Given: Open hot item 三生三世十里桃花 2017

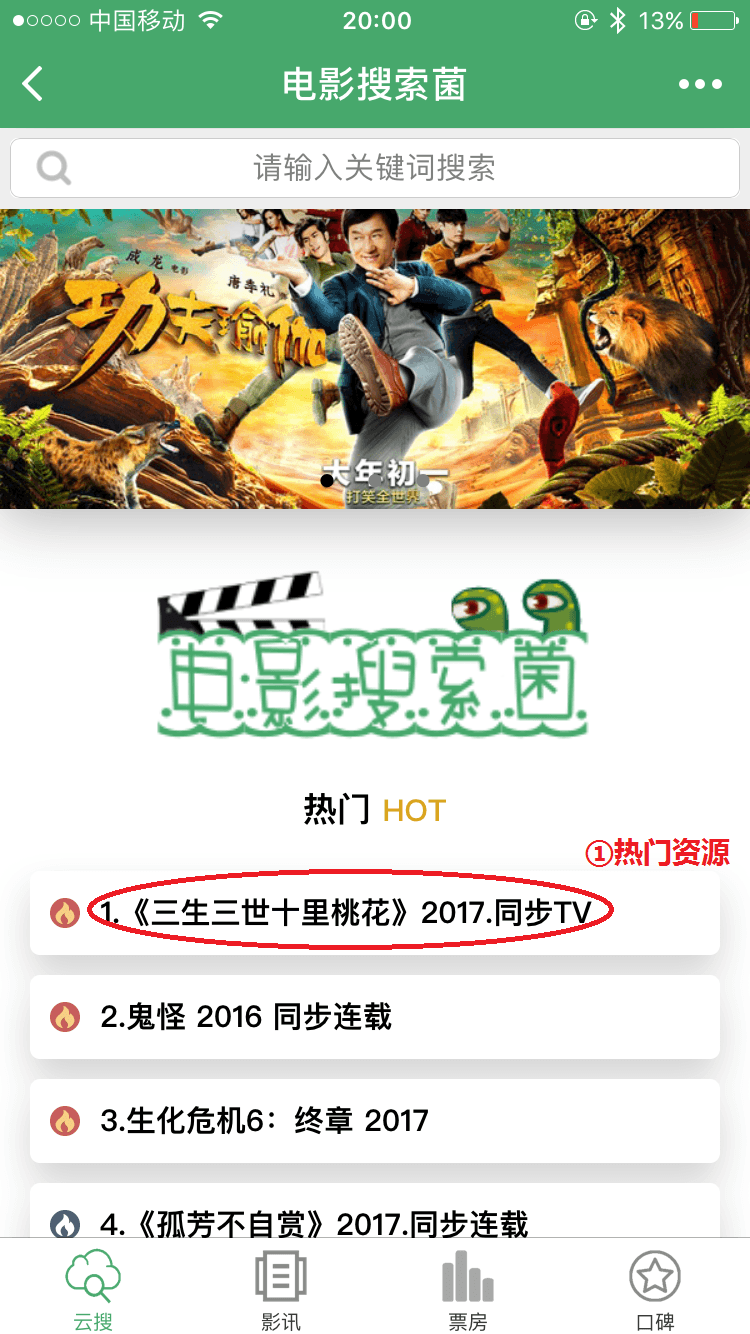Looking at the screenshot, I should point(375,912).
